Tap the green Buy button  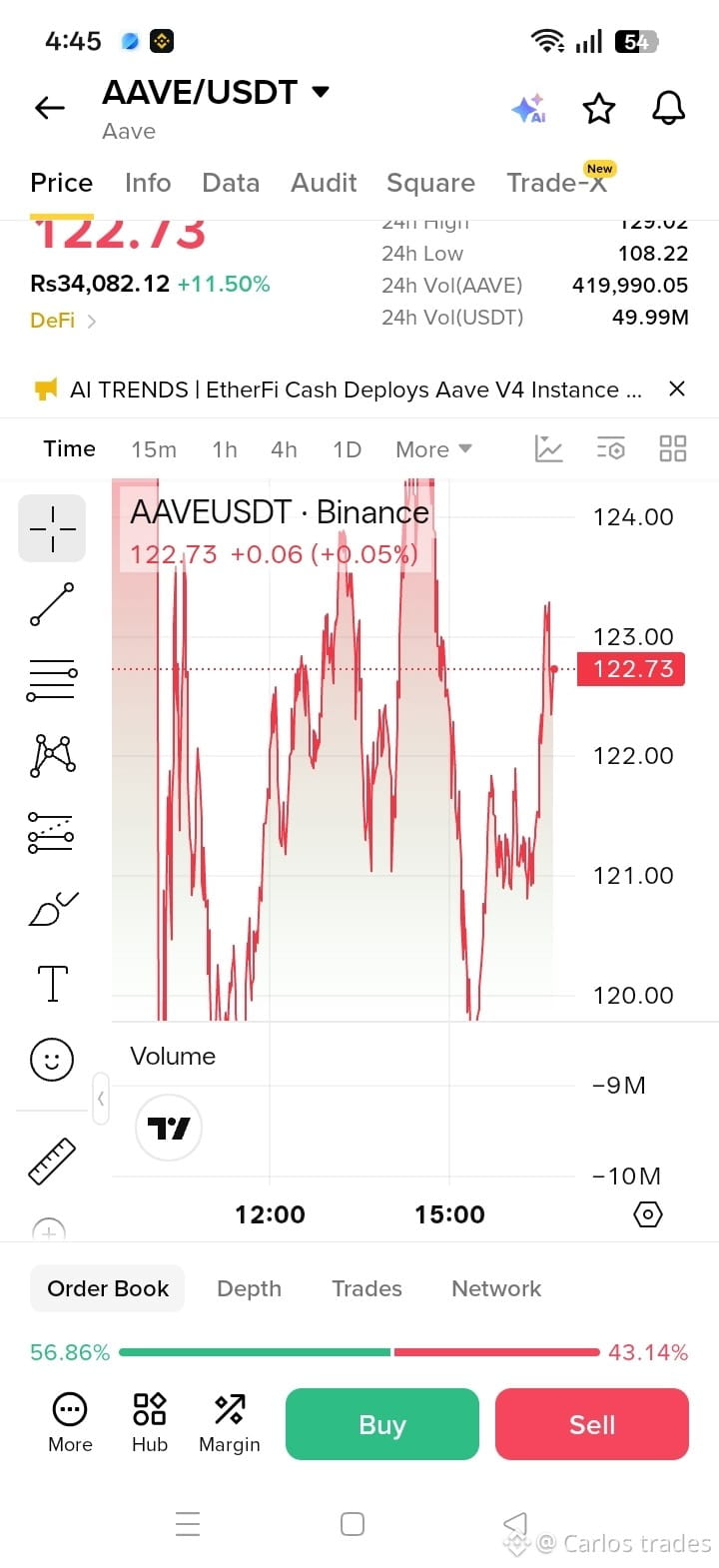tap(382, 1424)
